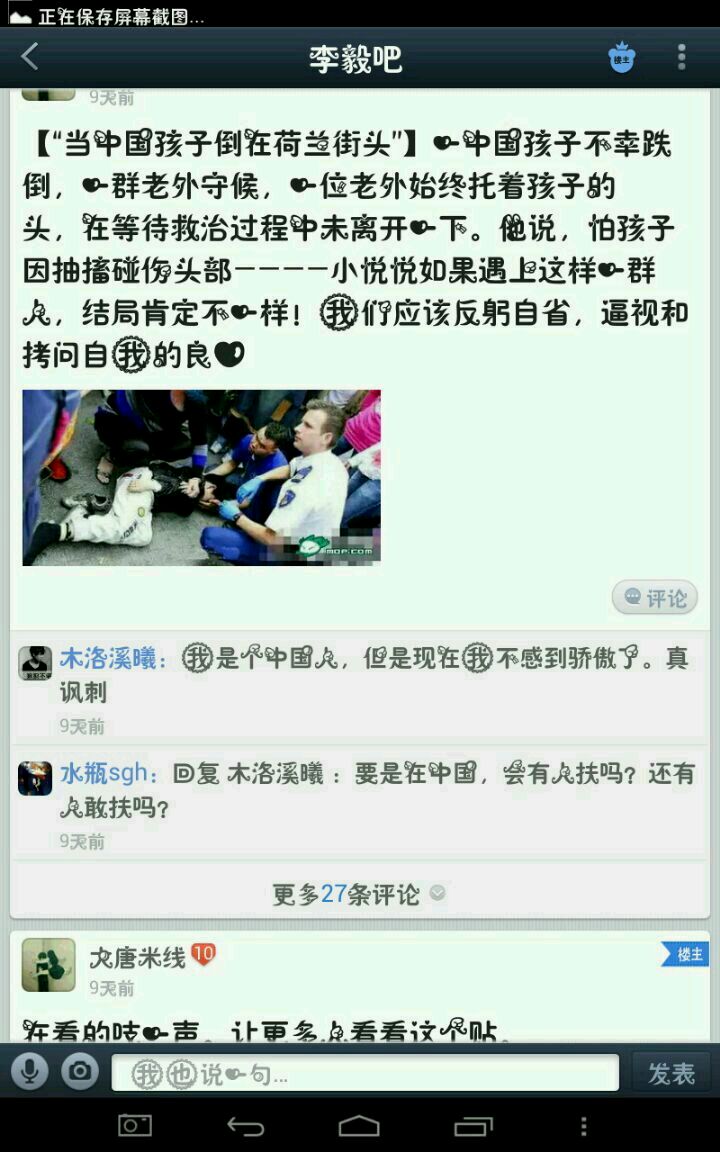The height and width of the screenshot is (1152, 720).
Task: Tap the 评论 comment button
Action: (655, 598)
